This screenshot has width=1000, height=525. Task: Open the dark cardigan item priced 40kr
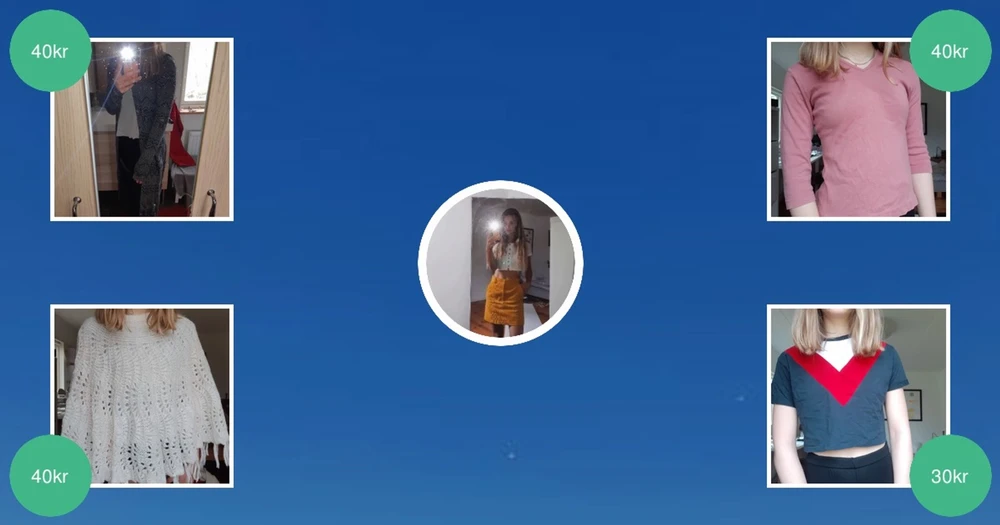click(142, 129)
